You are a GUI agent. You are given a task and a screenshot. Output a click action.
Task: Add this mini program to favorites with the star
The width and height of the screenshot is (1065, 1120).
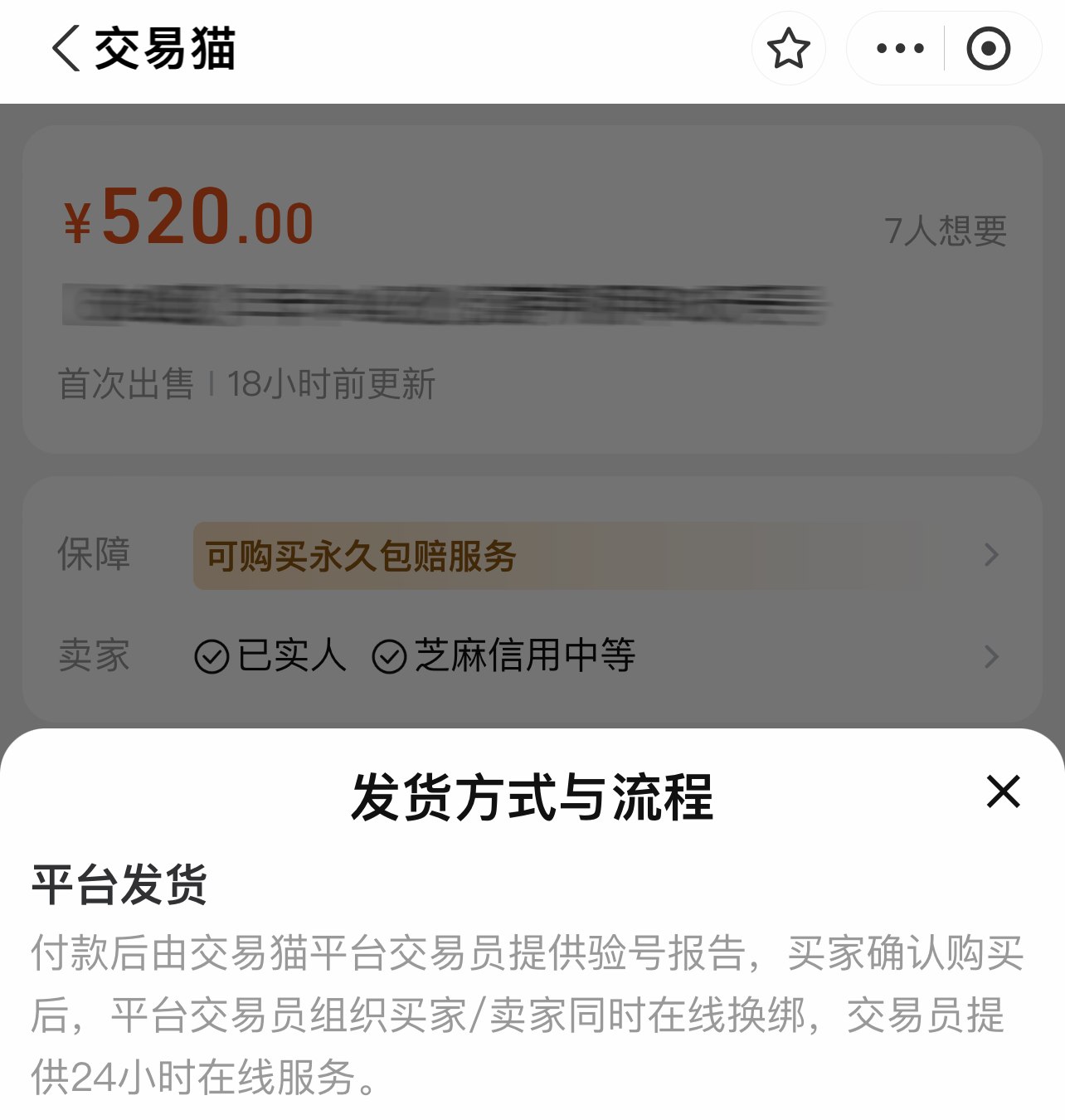pos(788,48)
